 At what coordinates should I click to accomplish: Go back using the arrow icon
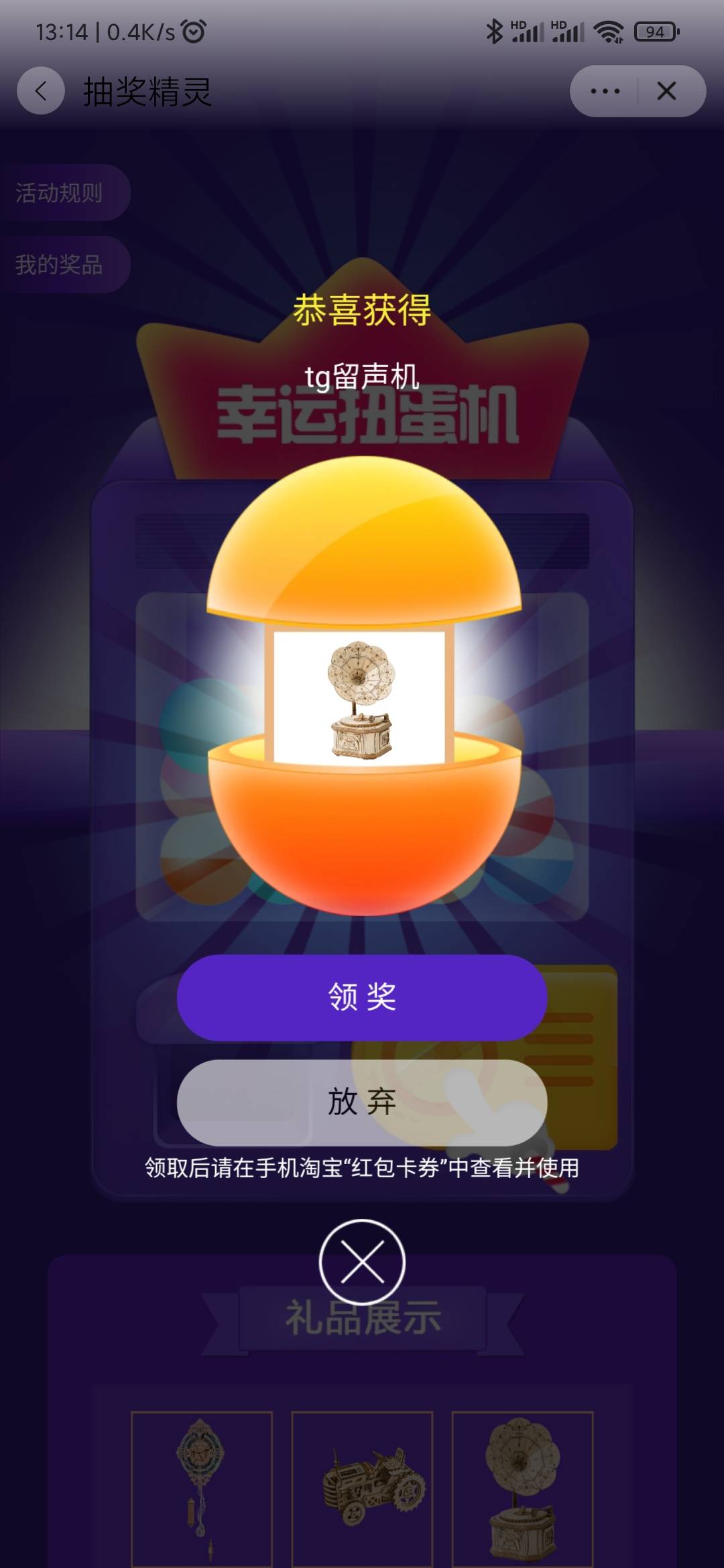click(x=41, y=91)
